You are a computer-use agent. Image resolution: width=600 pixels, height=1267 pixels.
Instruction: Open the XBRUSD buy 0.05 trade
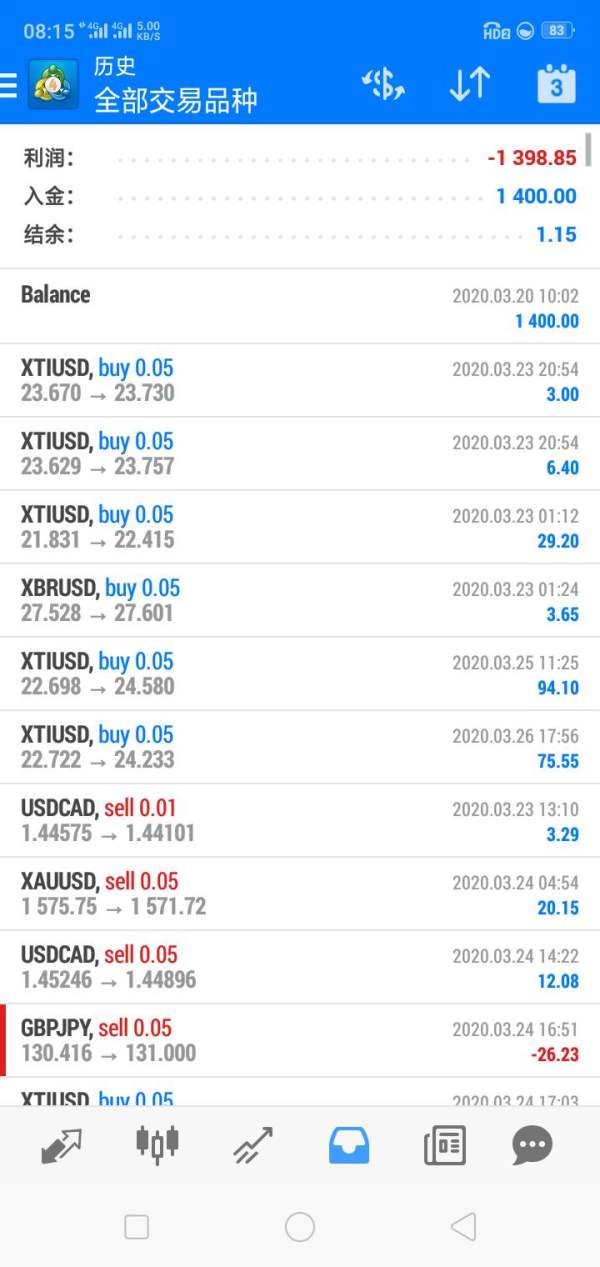tap(300, 600)
